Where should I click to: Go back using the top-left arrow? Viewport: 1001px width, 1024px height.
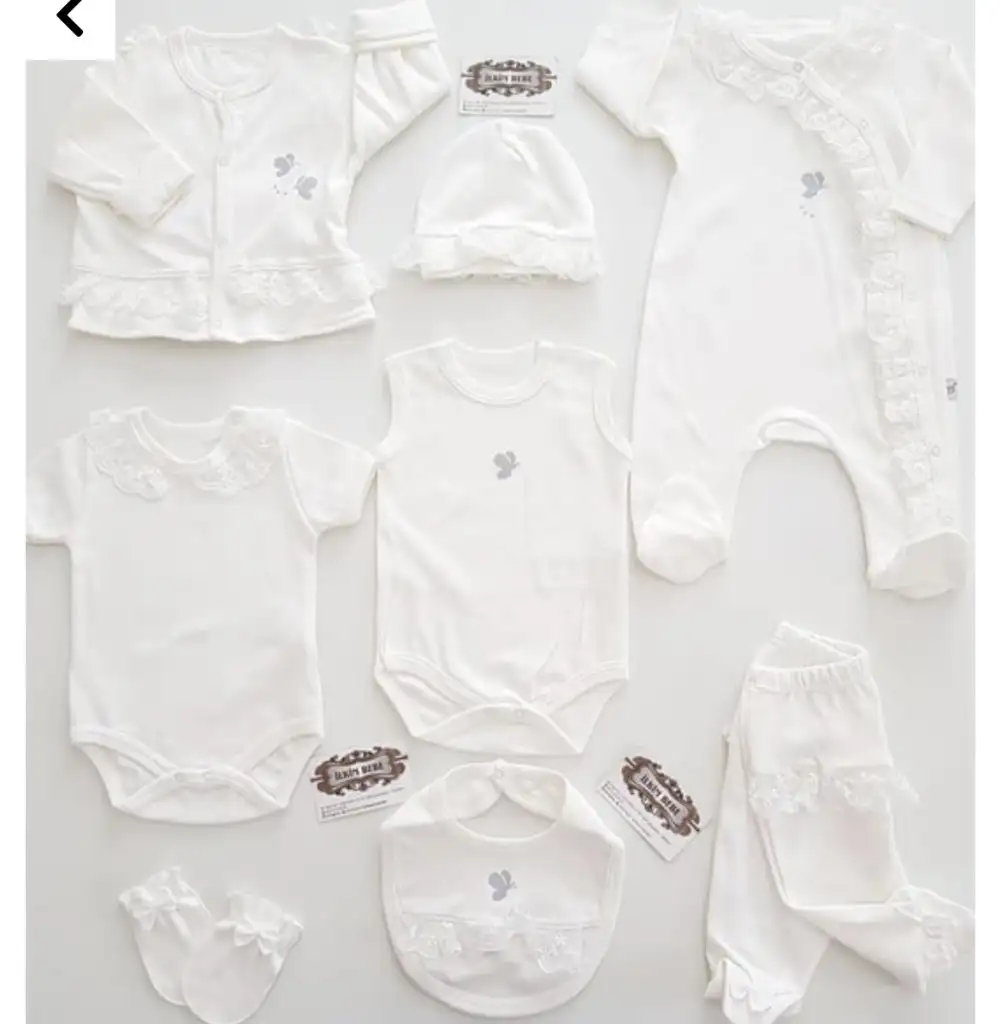click(69, 17)
